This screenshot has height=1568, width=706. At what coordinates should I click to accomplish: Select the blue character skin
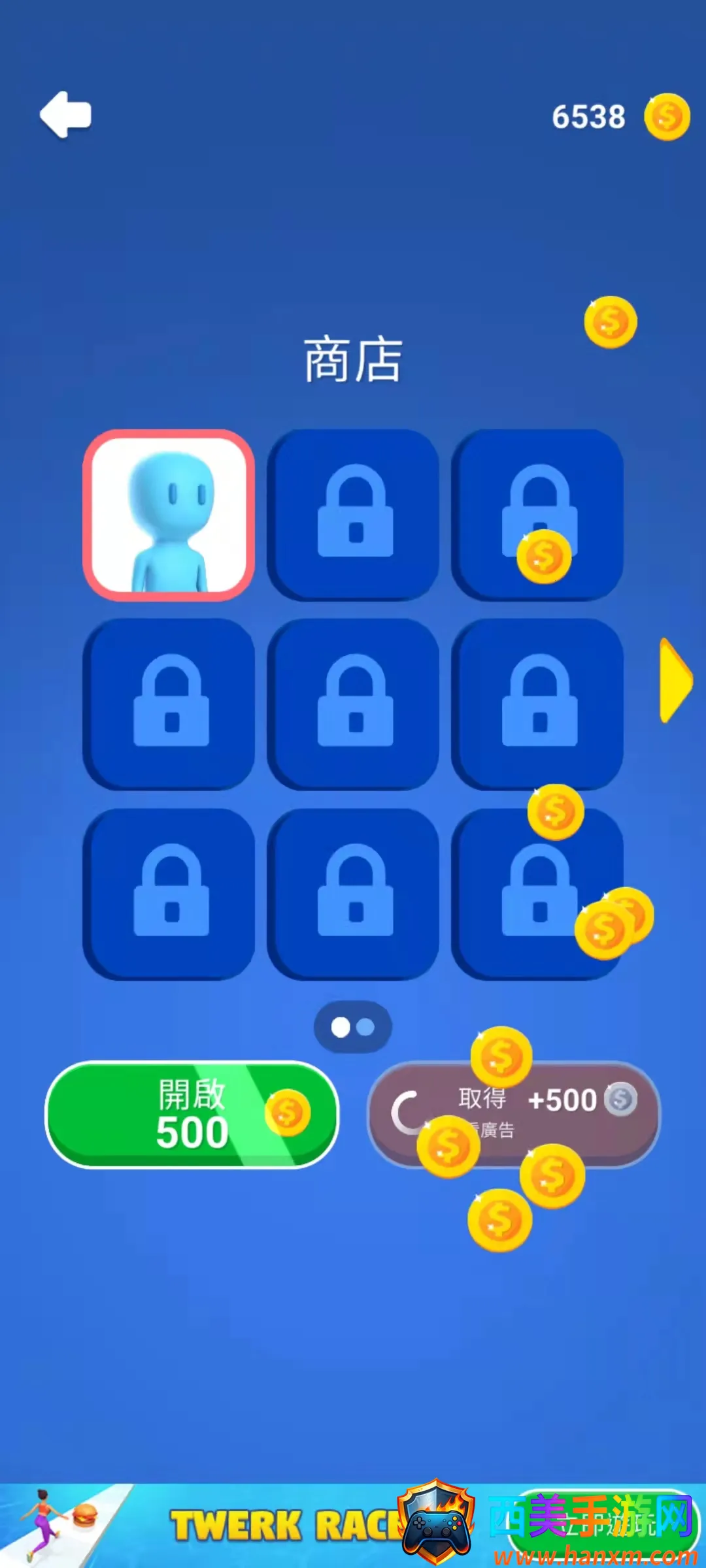click(169, 515)
